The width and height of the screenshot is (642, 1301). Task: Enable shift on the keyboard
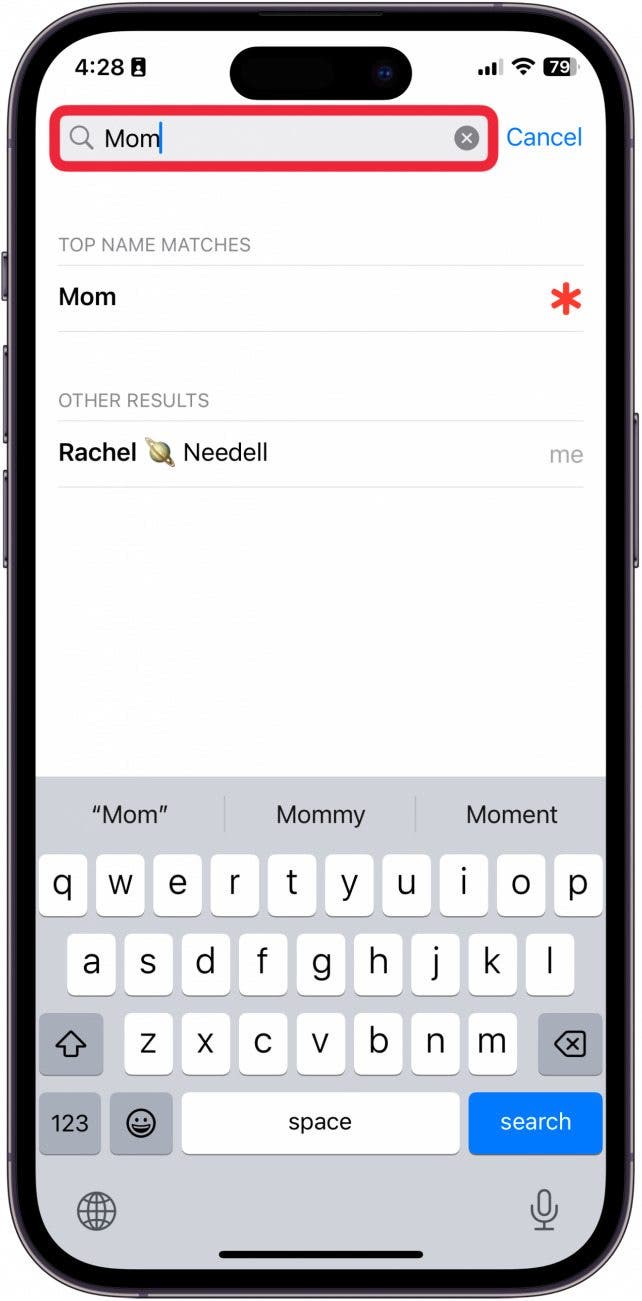coord(70,1044)
